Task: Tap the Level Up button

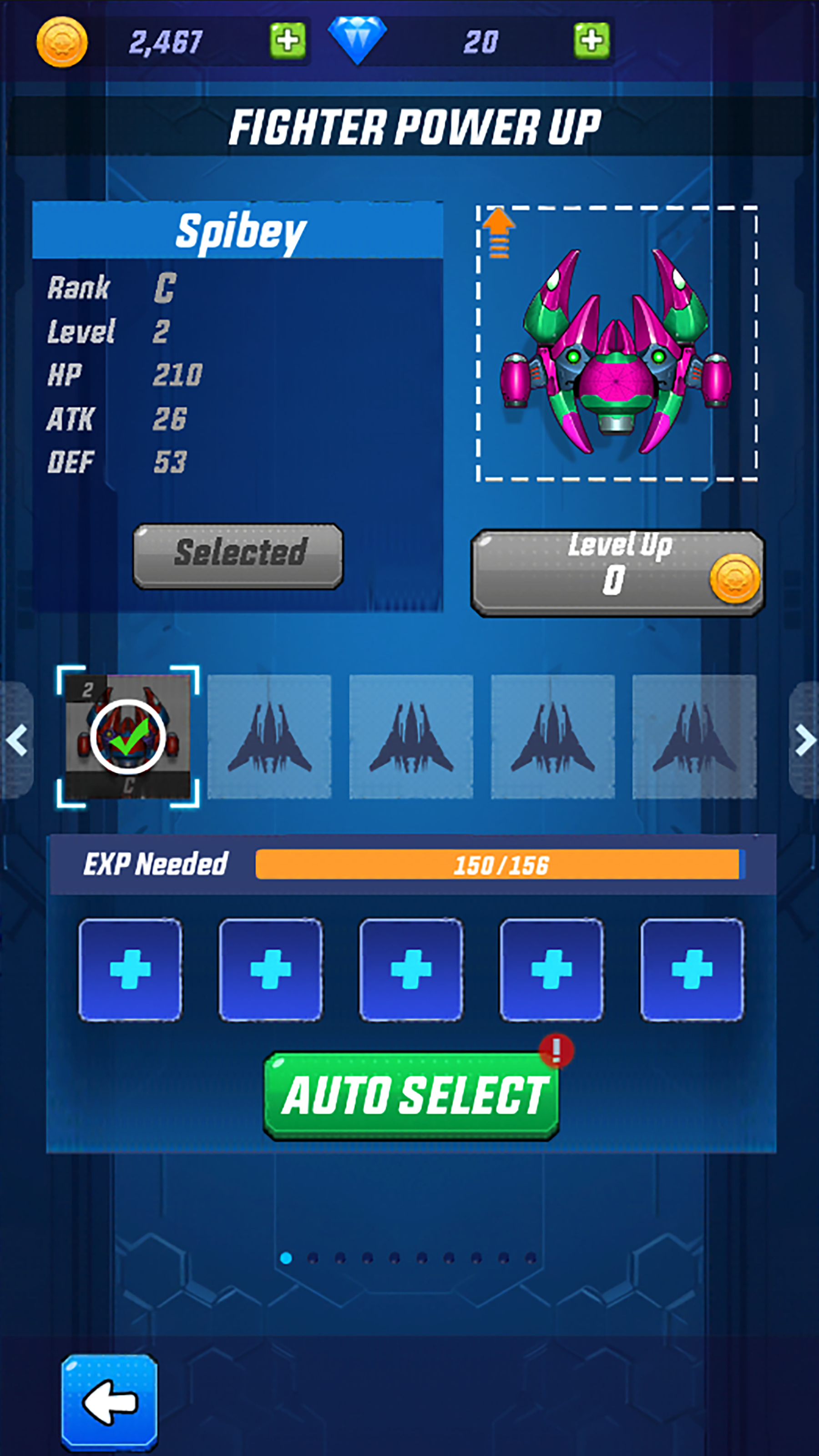Action: [617, 572]
